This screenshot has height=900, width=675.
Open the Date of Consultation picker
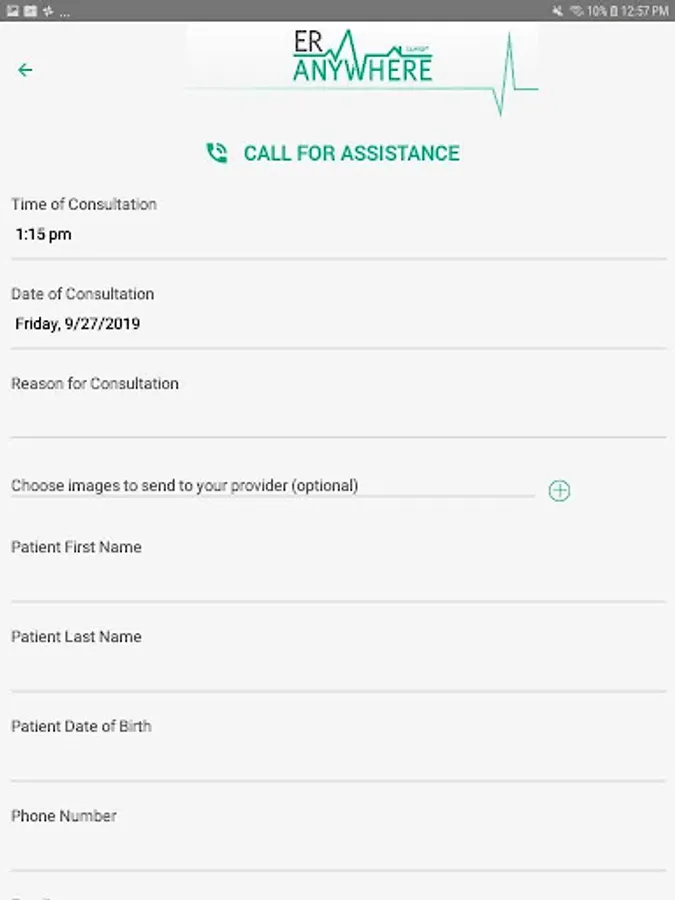[x=78, y=324]
